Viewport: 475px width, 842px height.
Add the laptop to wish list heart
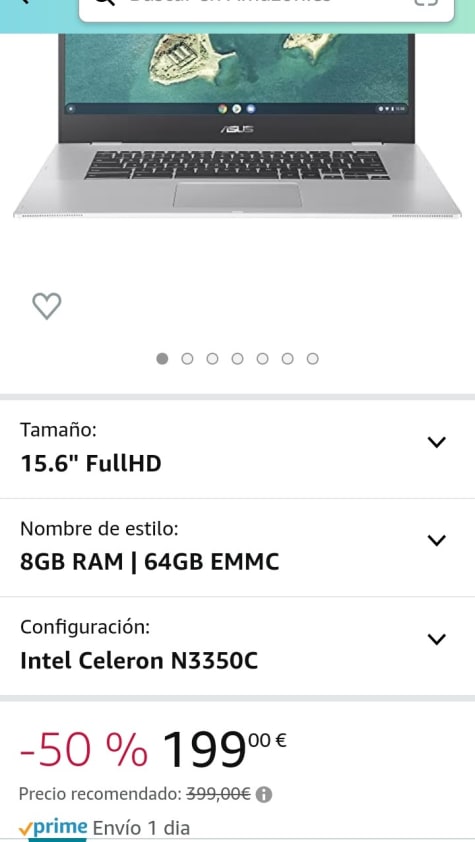(47, 306)
